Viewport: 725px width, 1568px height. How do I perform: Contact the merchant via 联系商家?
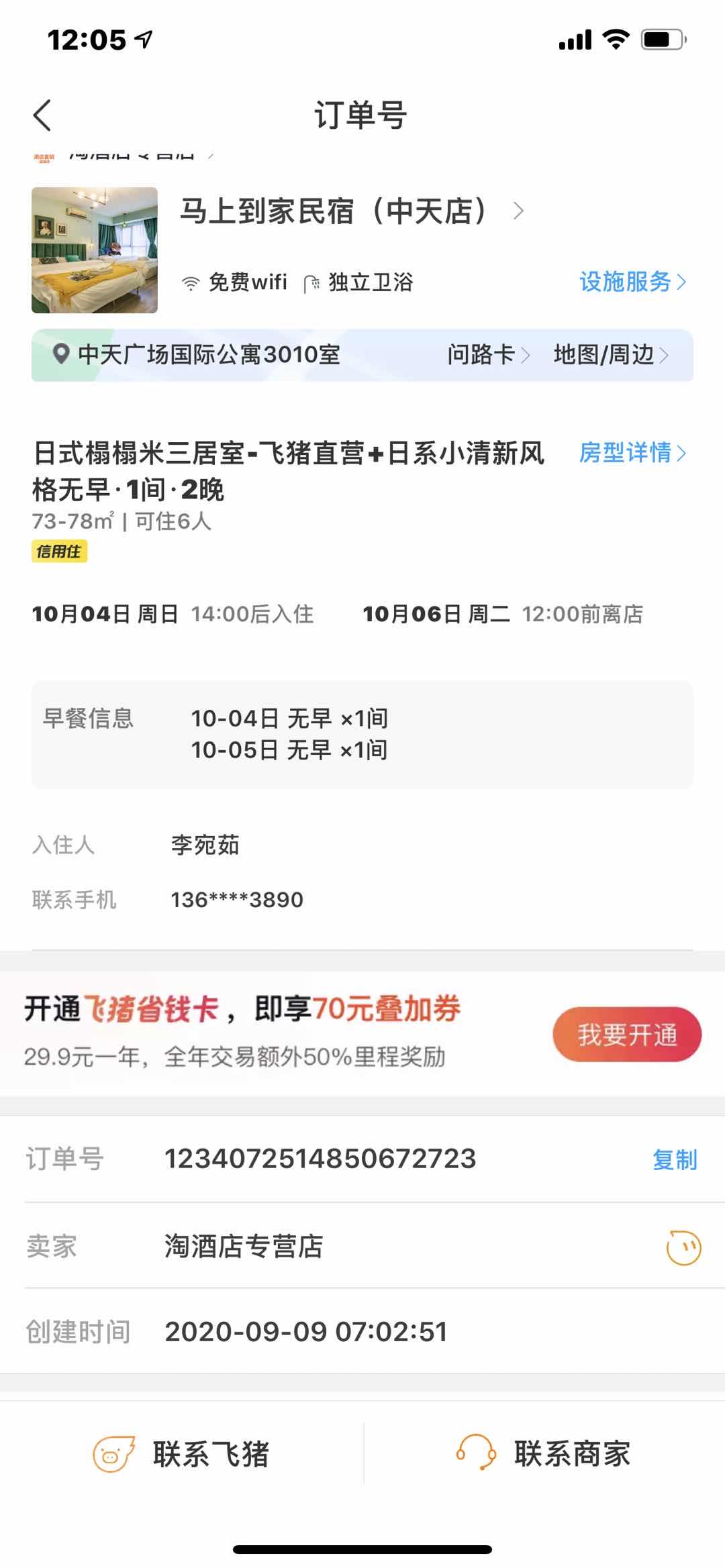point(544,1455)
